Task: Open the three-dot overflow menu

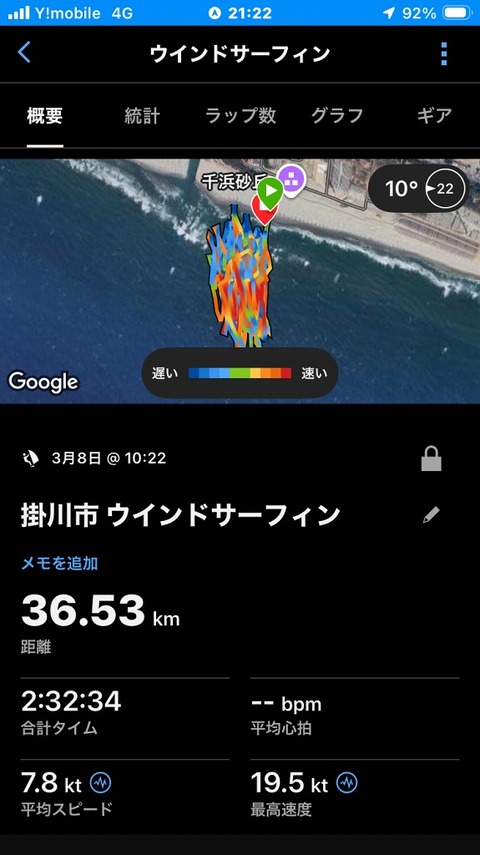Action: coord(443,54)
